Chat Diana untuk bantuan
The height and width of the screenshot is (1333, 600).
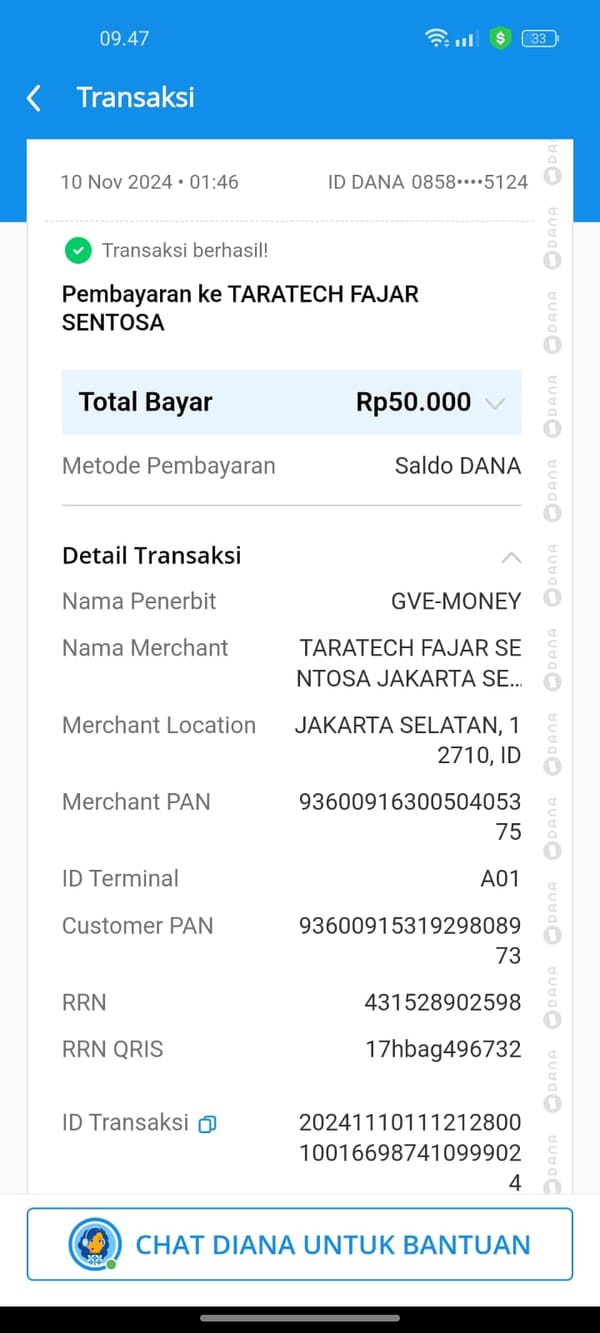300,1244
